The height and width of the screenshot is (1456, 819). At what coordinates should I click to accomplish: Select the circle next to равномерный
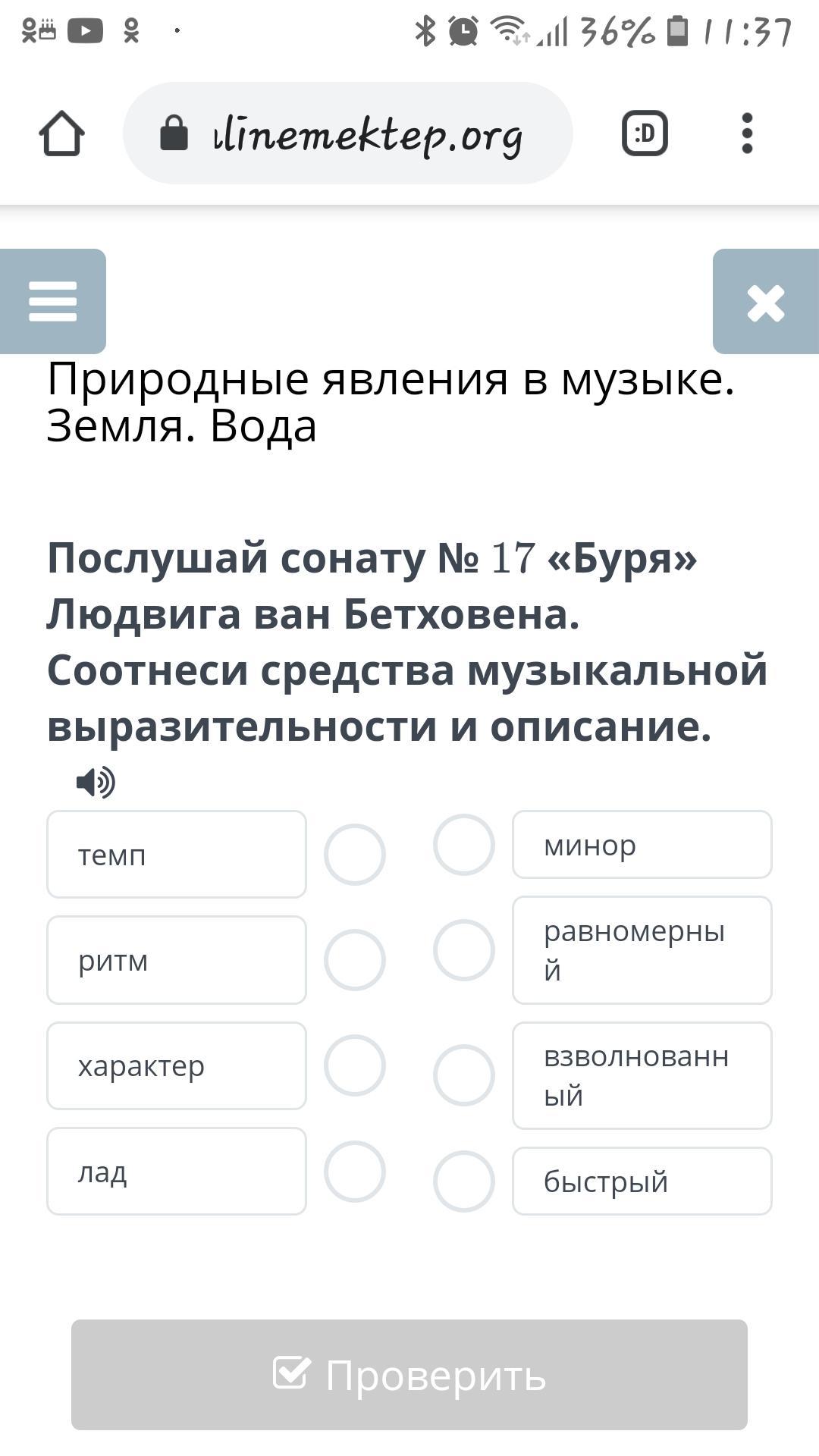[464, 950]
